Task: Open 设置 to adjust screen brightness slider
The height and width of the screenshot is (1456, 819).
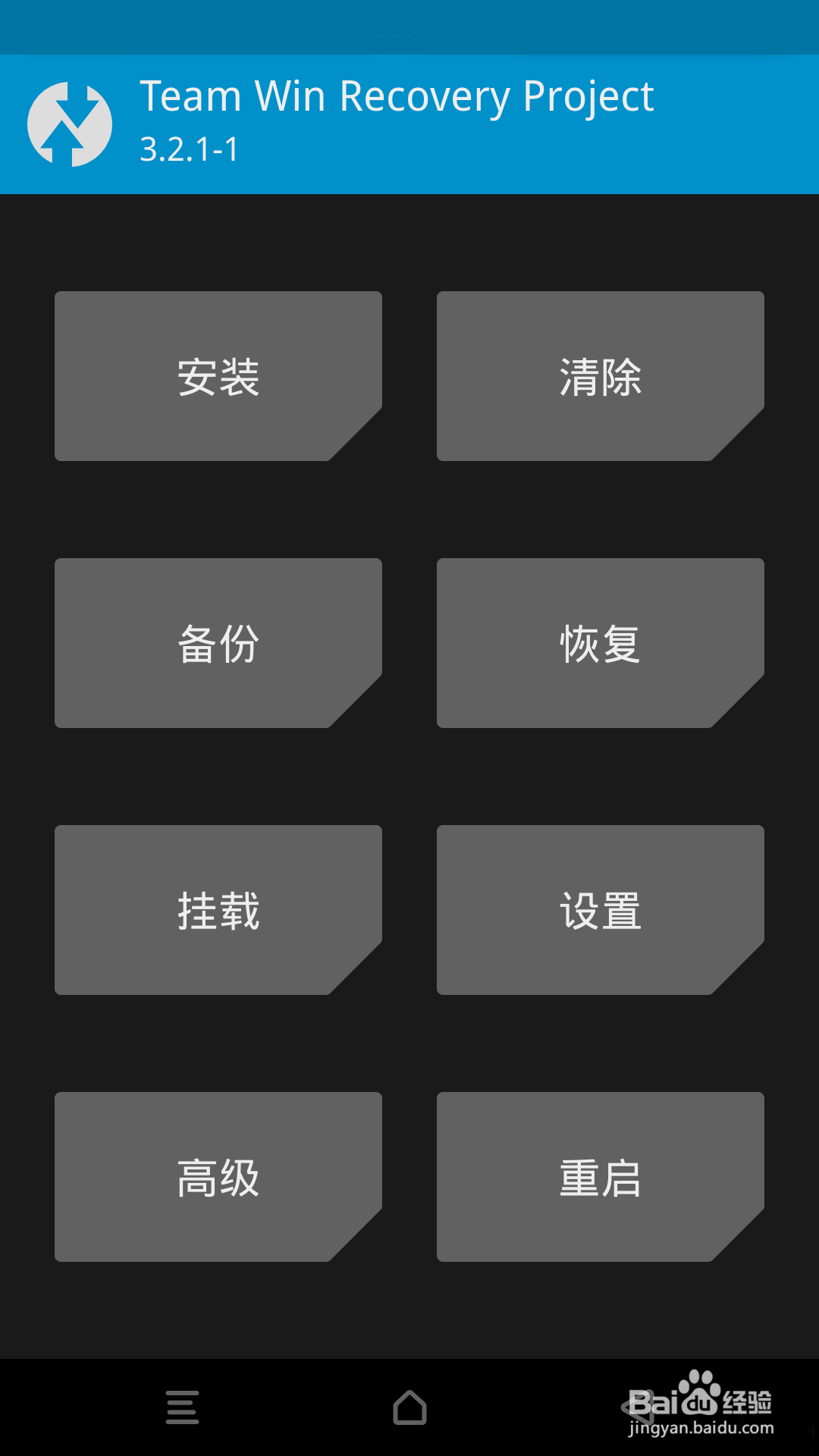Action: pos(600,910)
